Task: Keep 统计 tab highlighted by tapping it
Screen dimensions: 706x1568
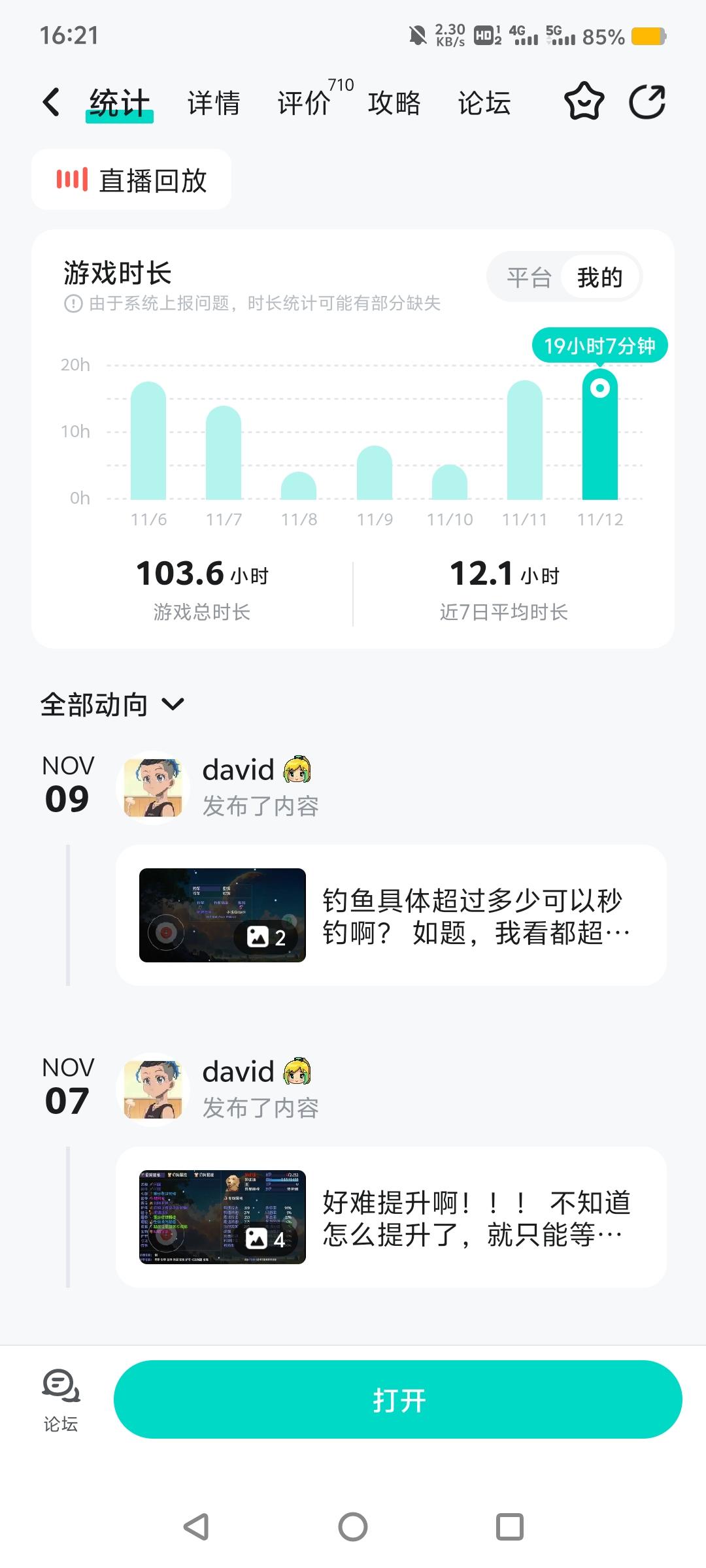Action: point(119,103)
